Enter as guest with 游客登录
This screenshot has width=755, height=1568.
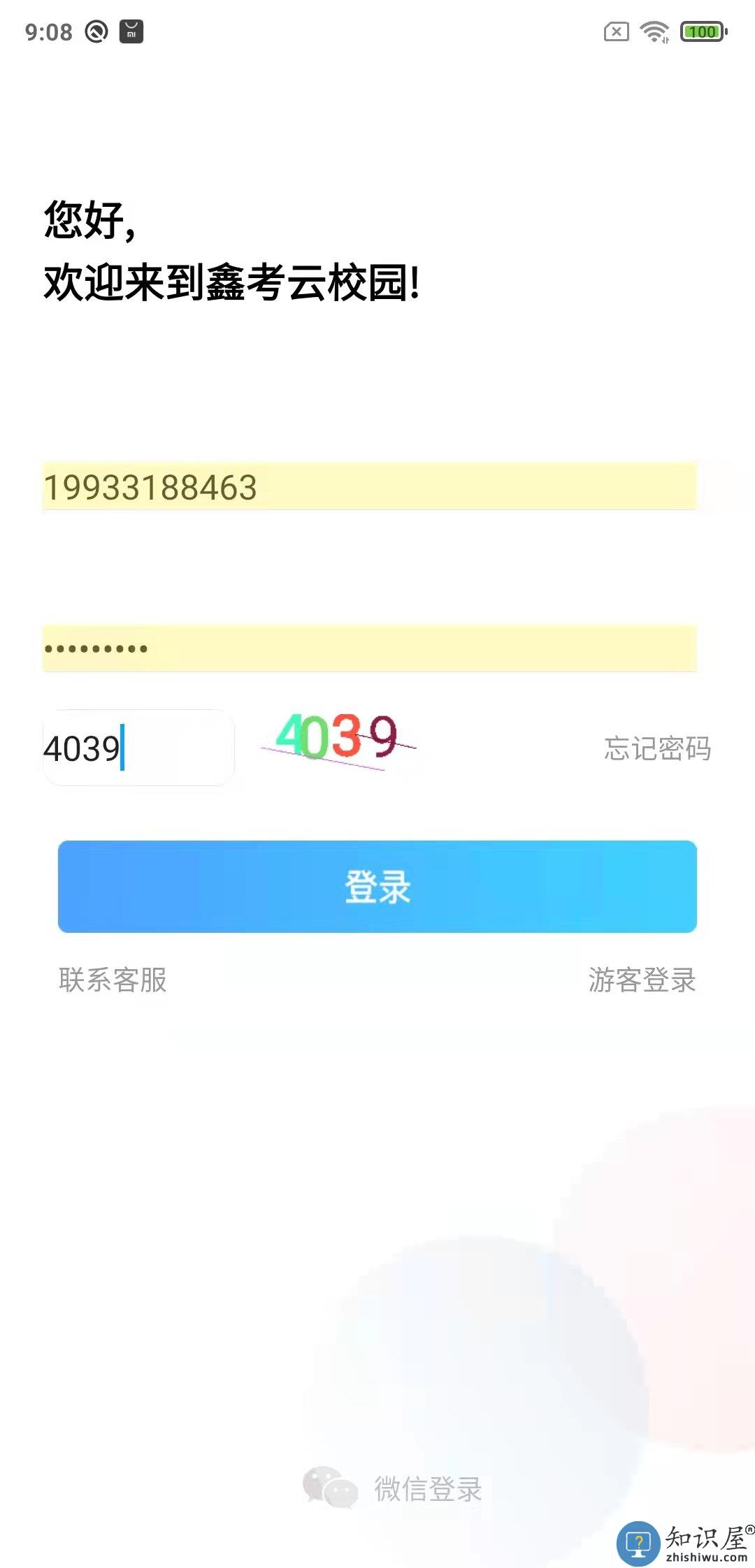click(642, 980)
